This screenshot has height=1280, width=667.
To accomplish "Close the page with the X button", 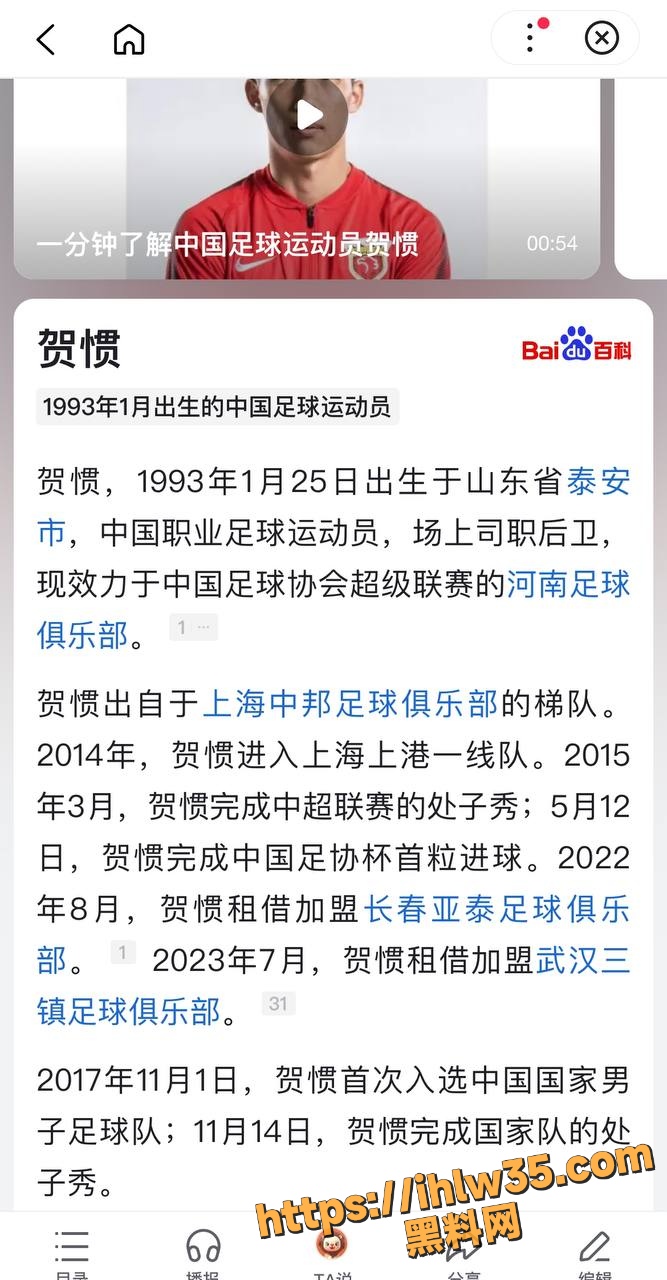I will coord(601,39).
